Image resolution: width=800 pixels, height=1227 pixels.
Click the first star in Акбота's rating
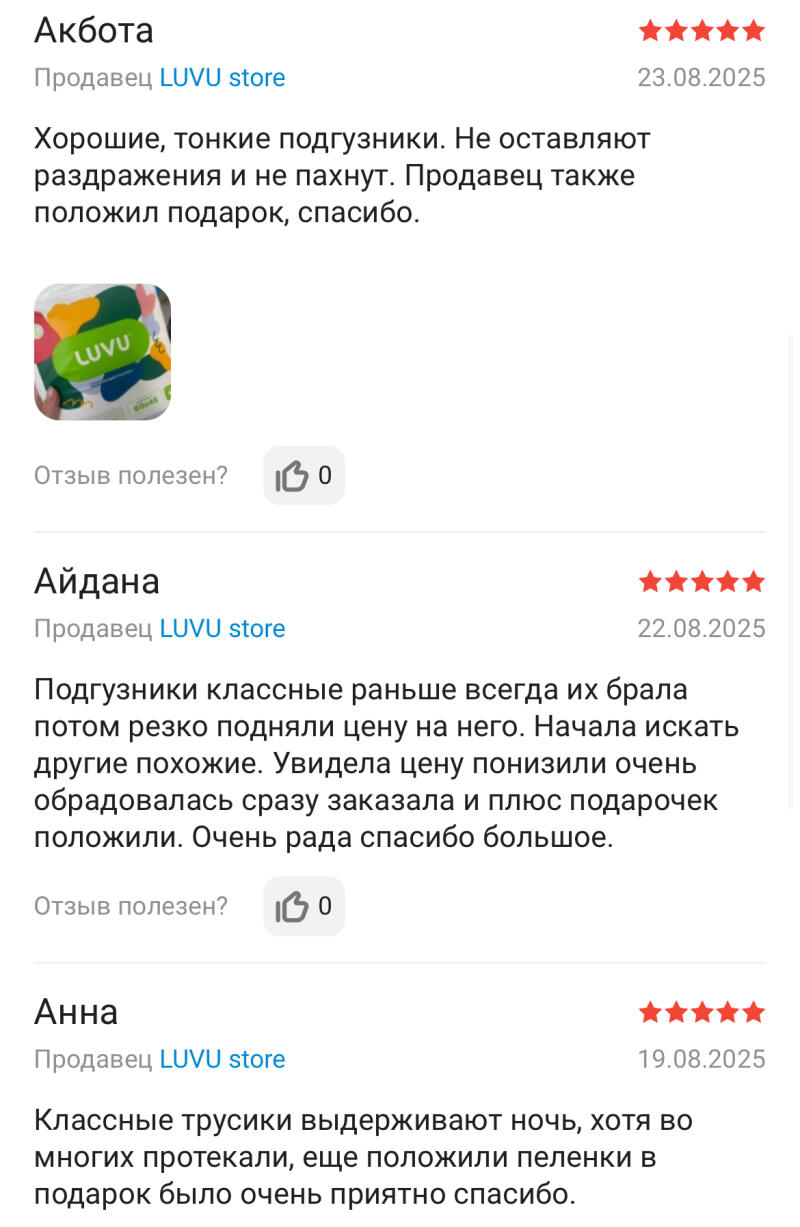[x=650, y=30]
